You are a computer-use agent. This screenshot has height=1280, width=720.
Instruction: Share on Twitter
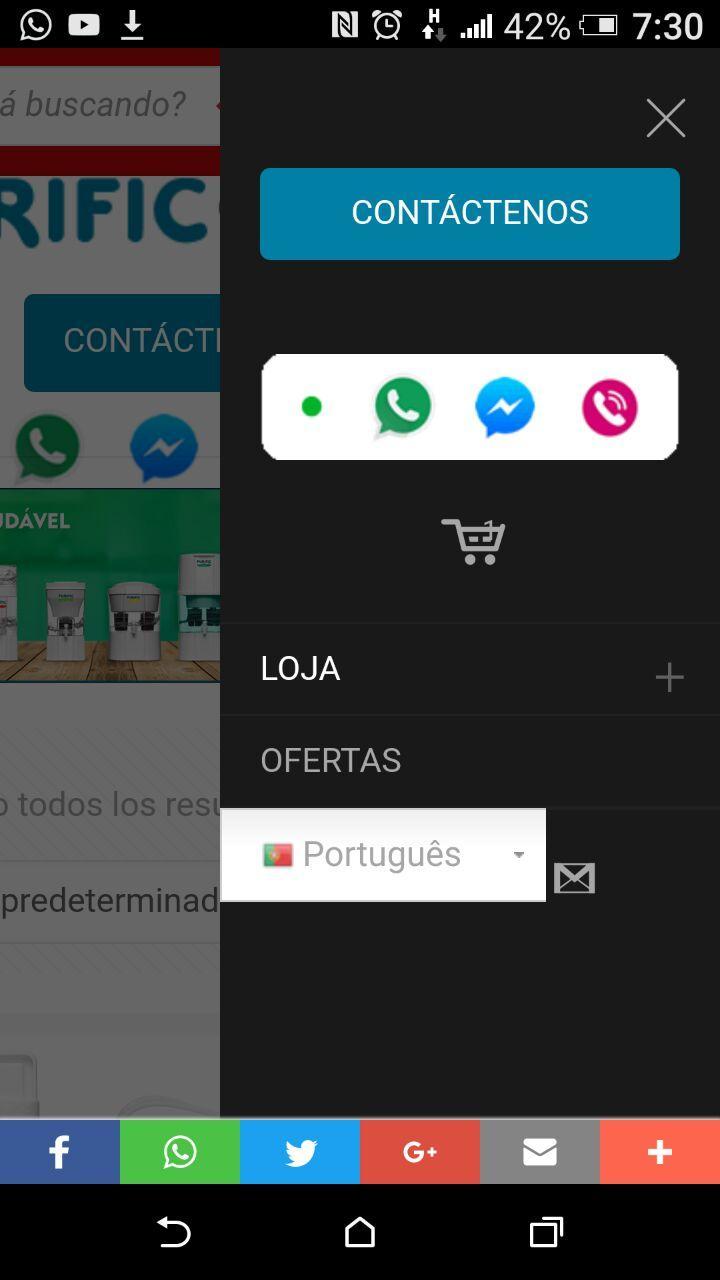[300, 1152]
